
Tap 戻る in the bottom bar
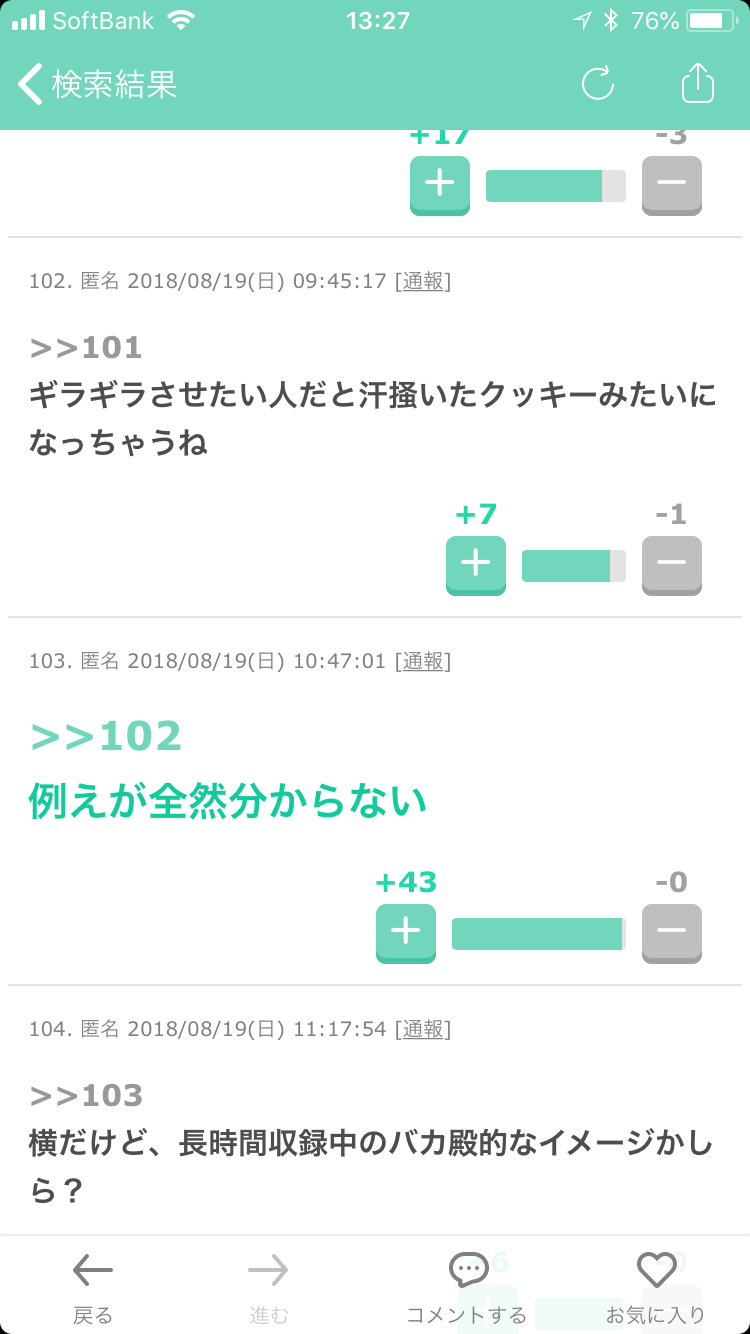(x=93, y=1288)
